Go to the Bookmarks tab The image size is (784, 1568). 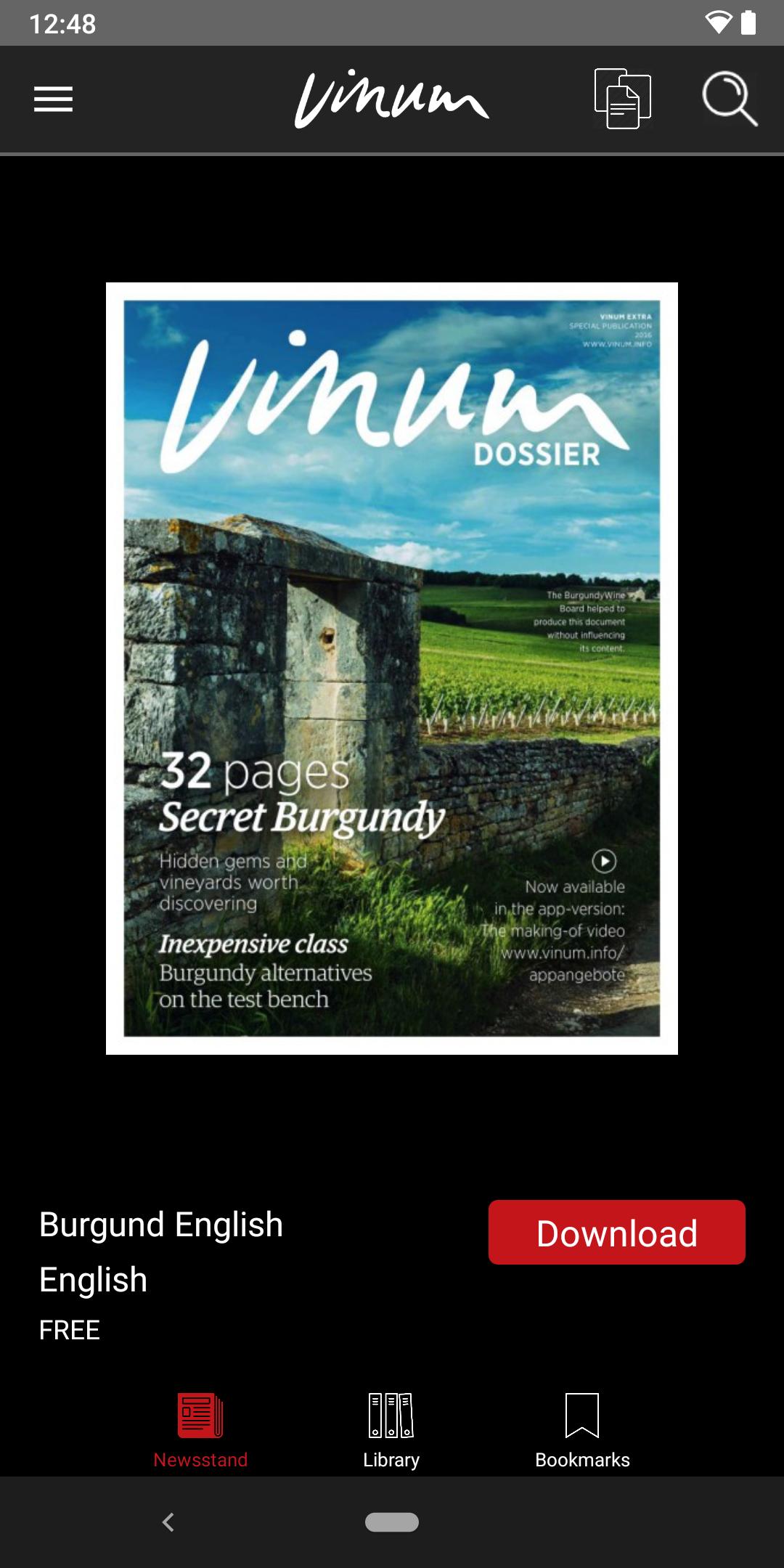pos(582,1430)
